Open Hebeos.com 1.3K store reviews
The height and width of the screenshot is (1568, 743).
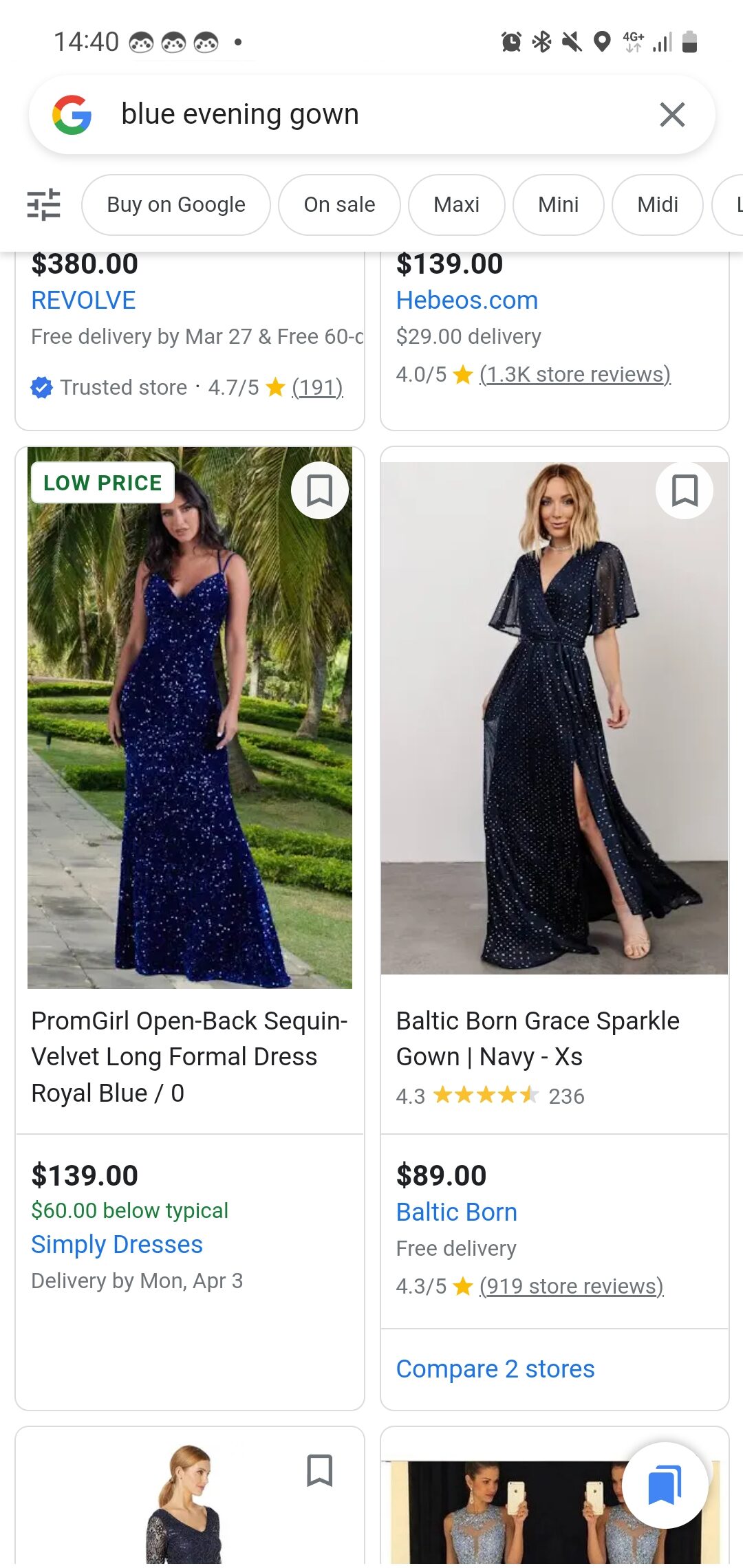click(575, 374)
